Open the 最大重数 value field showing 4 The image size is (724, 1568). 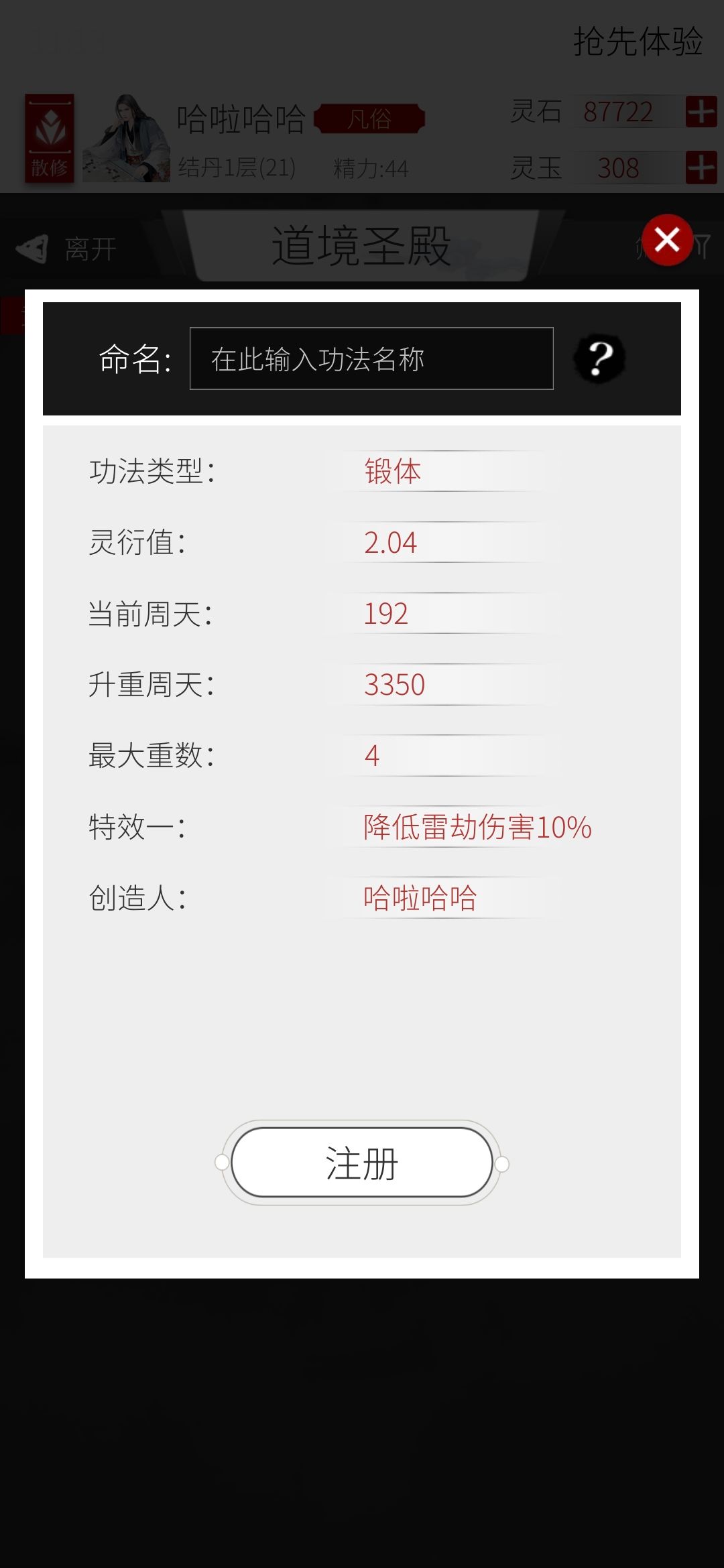tap(442, 756)
